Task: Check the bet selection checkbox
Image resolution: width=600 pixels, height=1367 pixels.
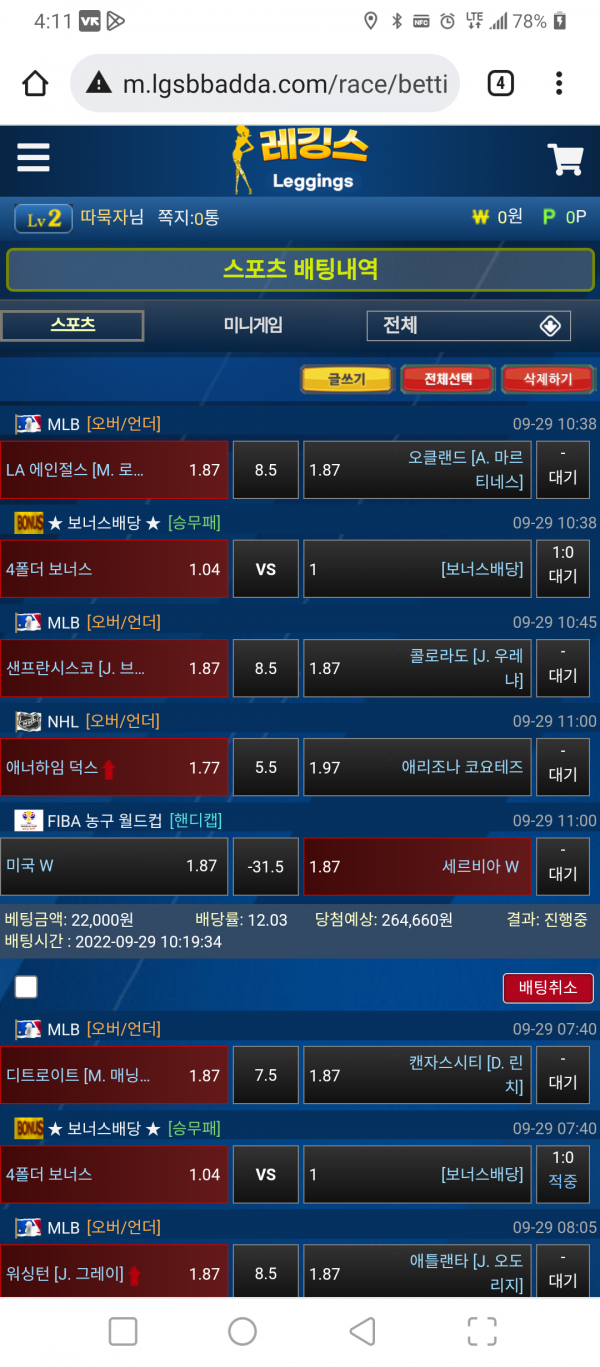Action: coord(26,987)
